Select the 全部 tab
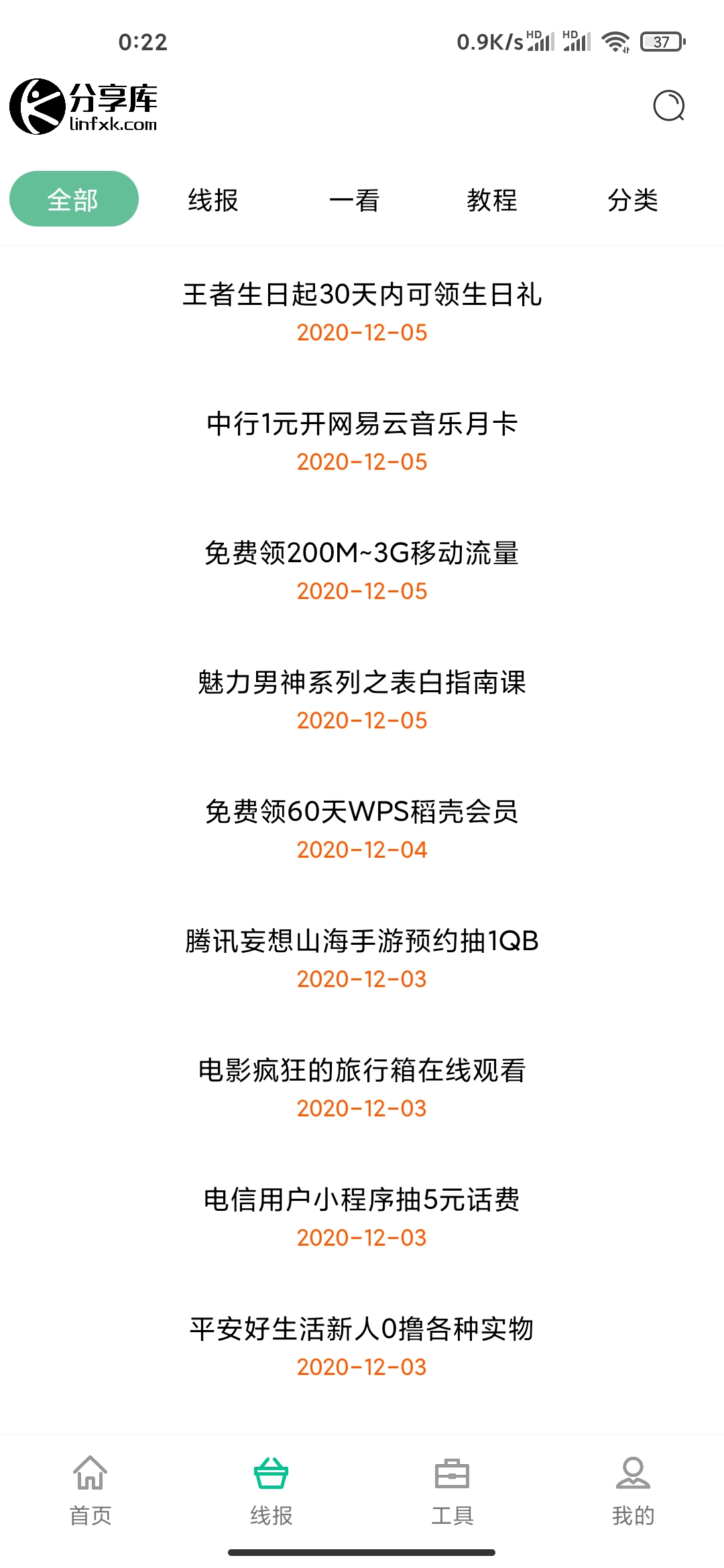The image size is (724, 1568). (74, 199)
